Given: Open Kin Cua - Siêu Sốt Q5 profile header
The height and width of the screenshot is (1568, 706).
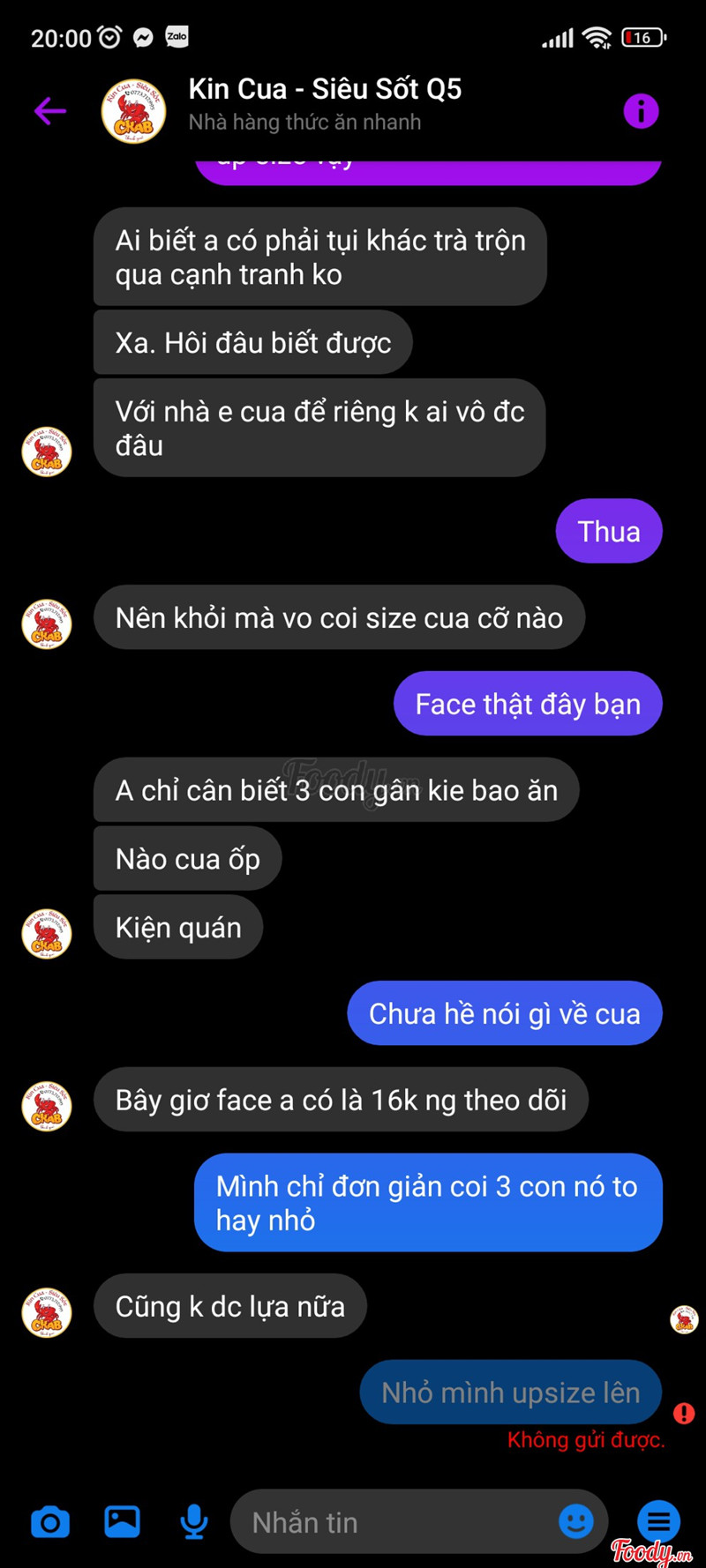Looking at the screenshot, I should click(324, 104).
